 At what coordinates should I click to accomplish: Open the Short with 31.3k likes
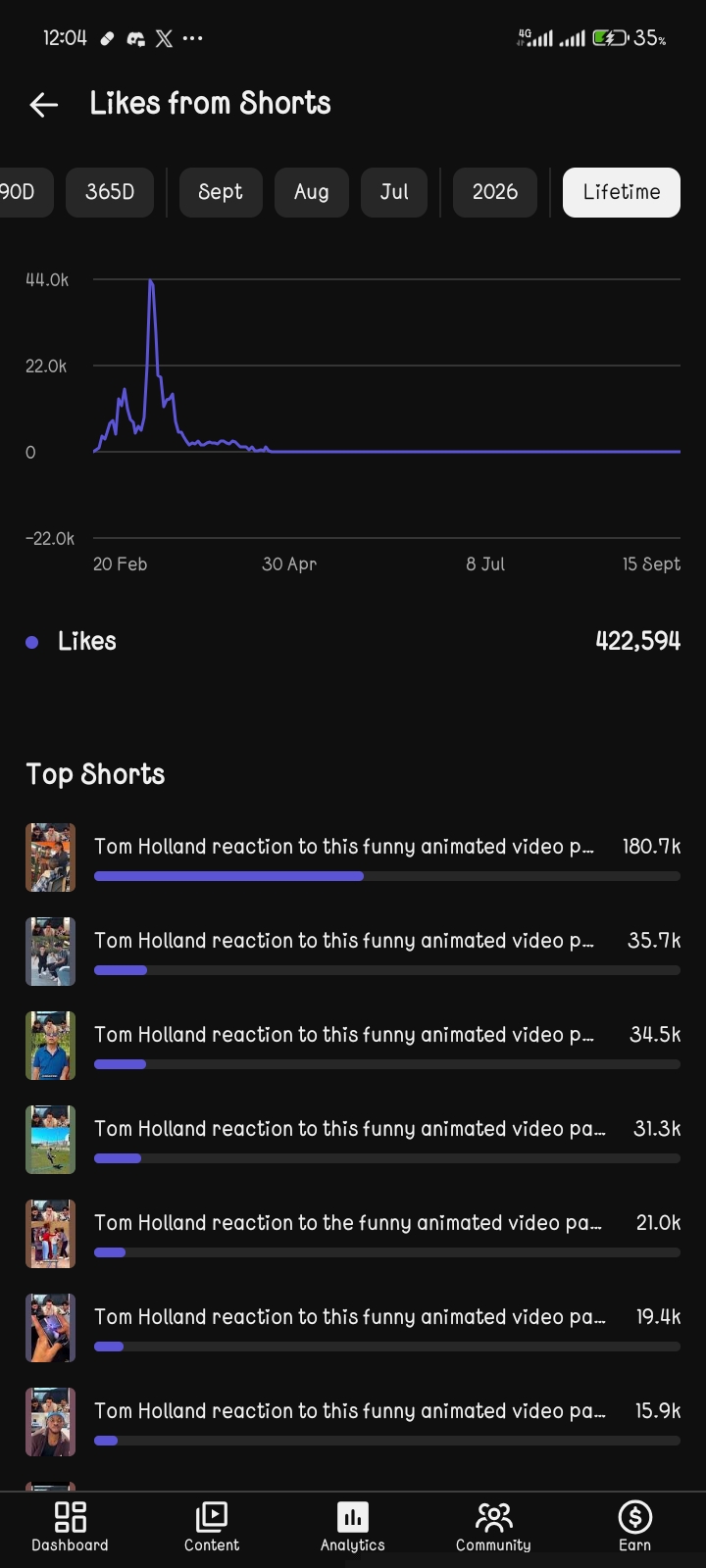click(x=353, y=1140)
